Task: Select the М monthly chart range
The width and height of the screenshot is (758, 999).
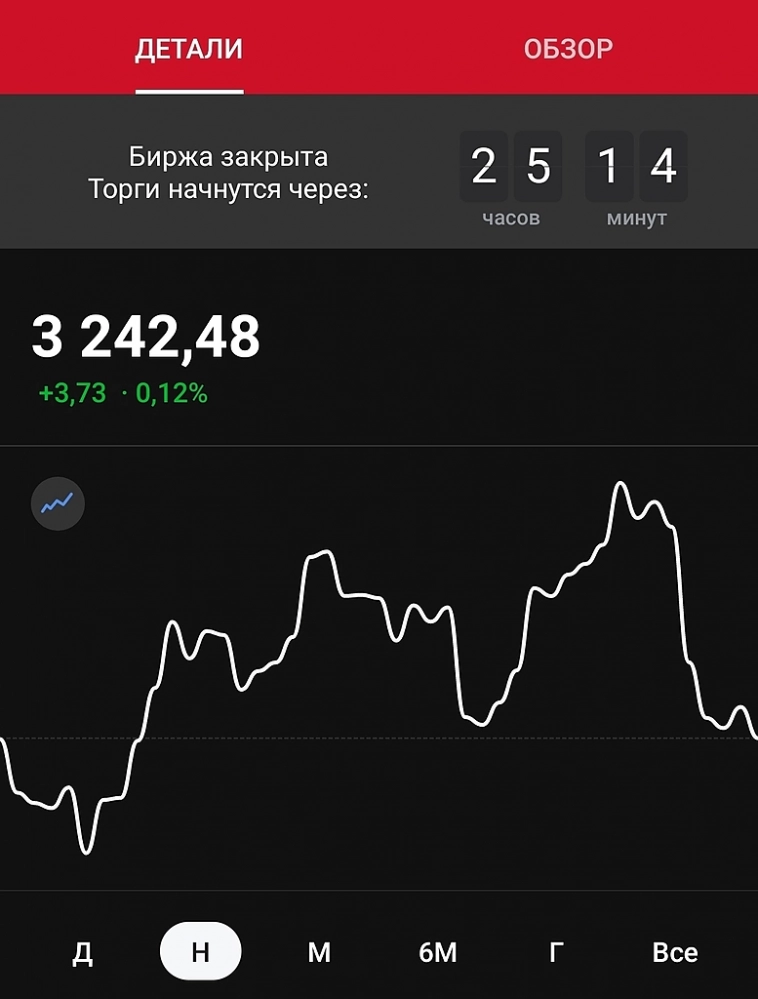Action: coord(317,951)
